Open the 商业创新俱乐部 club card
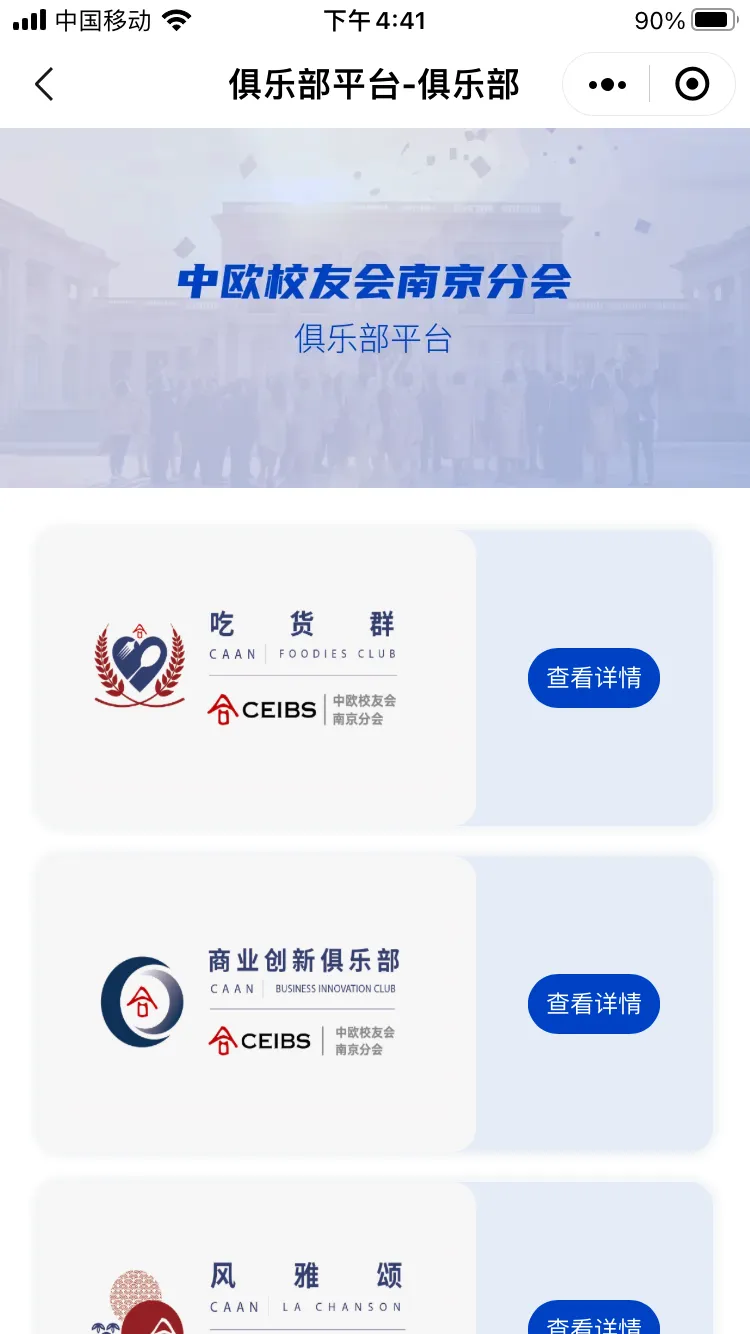The width and height of the screenshot is (750, 1334). [256, 1004]
